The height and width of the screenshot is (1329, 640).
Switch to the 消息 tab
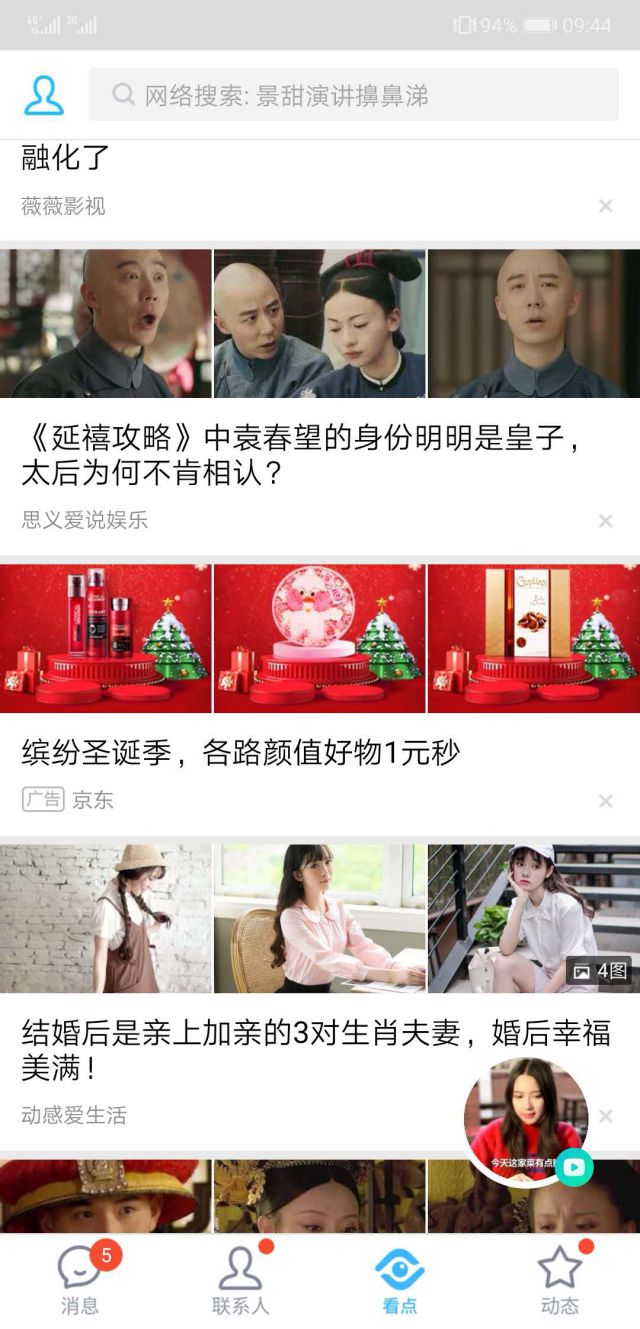point(80,1280)
